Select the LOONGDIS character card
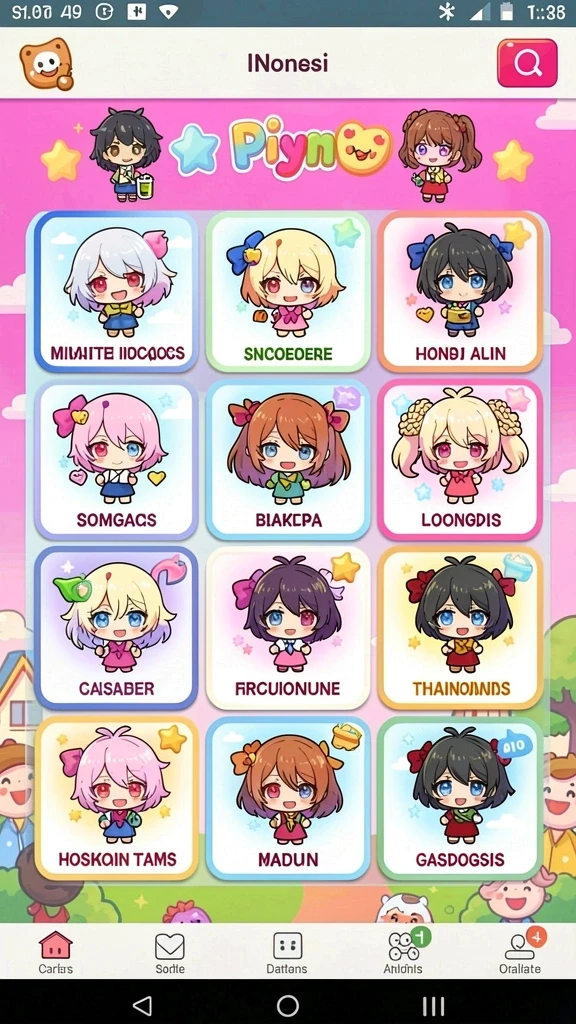Image resolution: width=576 pixels, height=1024 pixels. (460, 460)
